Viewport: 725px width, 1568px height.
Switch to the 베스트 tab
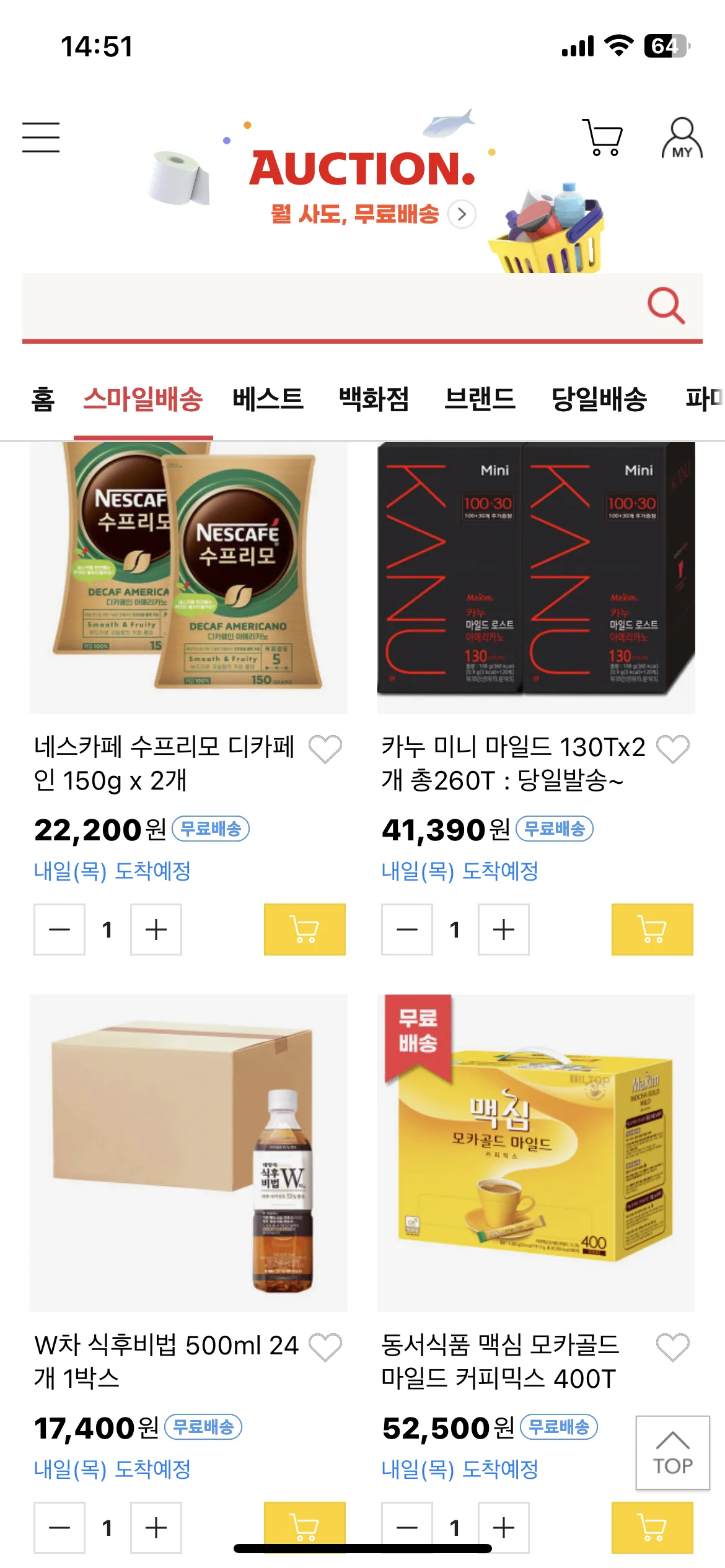(268, 399)
